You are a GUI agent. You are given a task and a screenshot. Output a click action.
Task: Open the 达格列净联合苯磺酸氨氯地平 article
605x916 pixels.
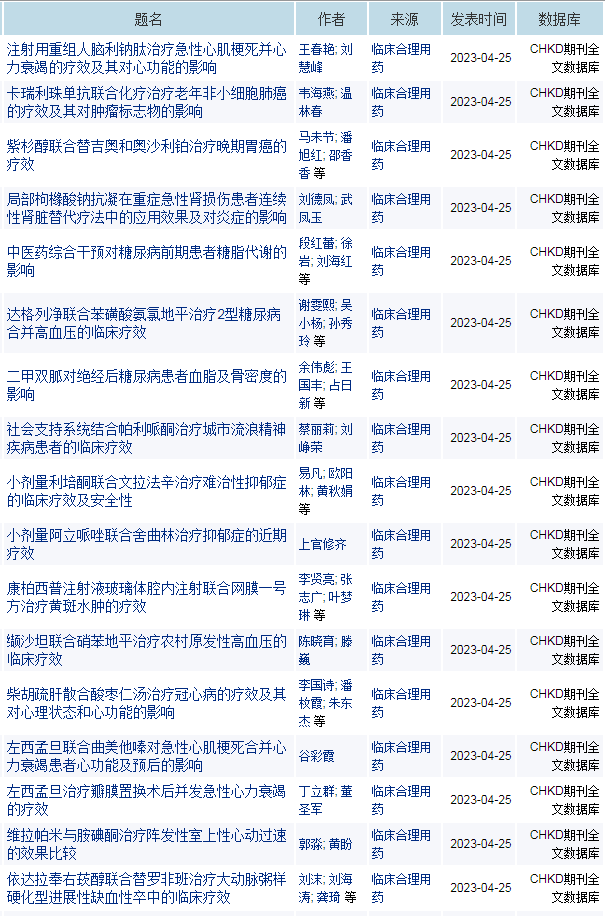point(147,323)
